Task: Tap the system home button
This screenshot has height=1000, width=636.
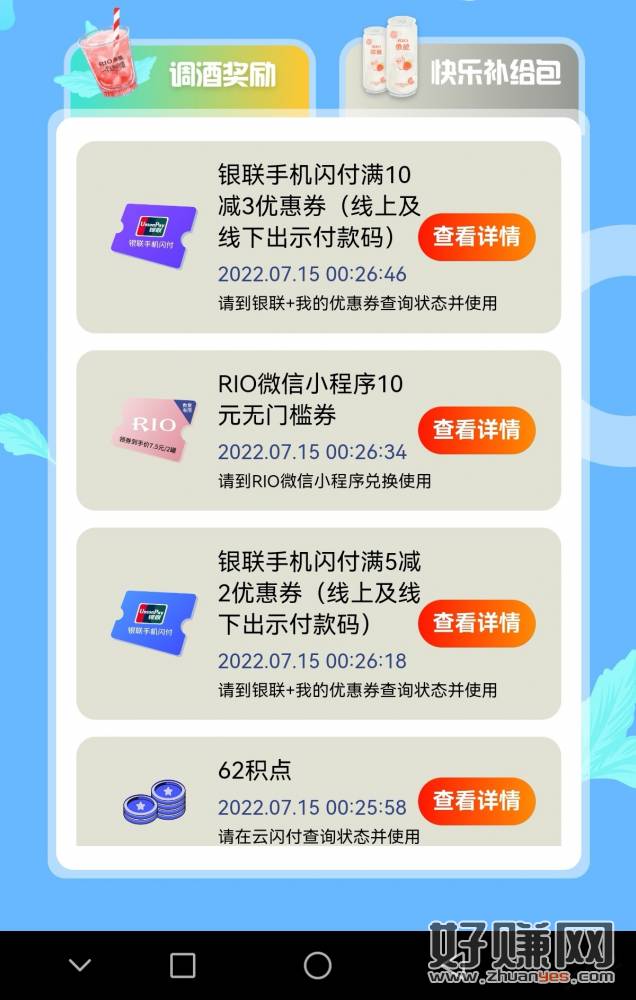Action: coord(317,965)
